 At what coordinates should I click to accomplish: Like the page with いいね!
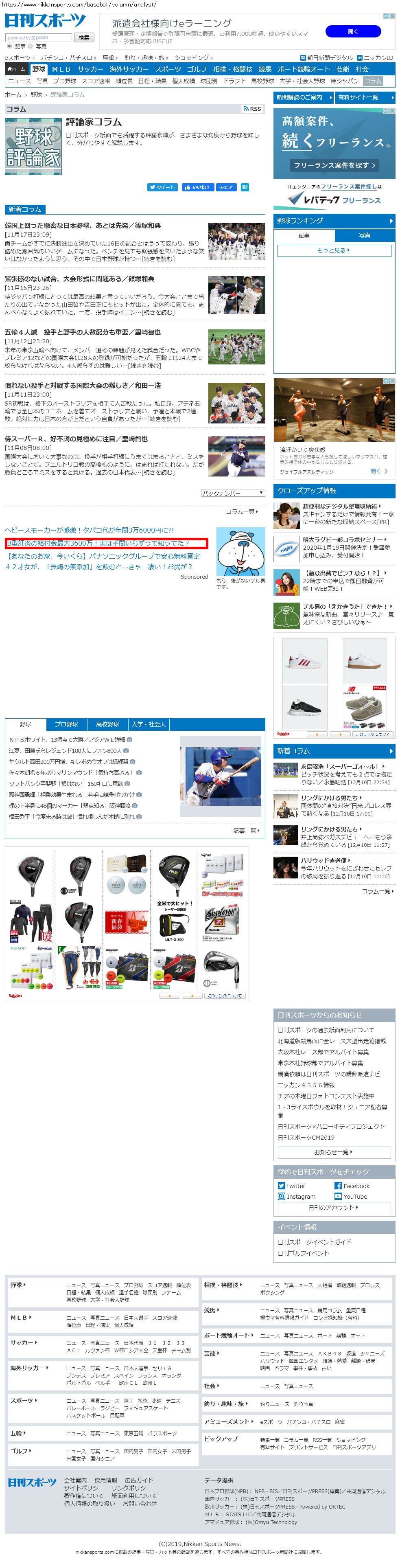(x=197, y=187)
